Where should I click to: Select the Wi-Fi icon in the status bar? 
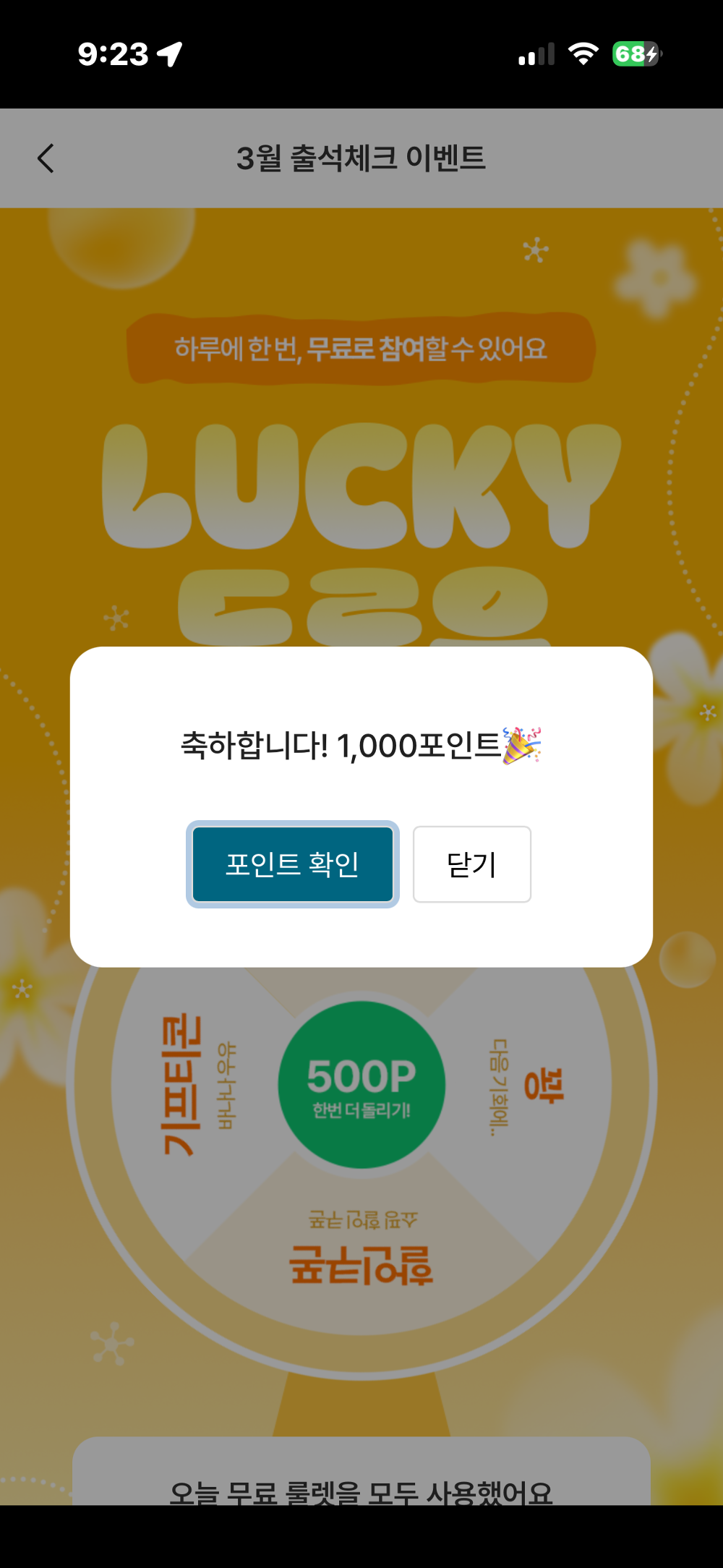click(x=583, y=53)
